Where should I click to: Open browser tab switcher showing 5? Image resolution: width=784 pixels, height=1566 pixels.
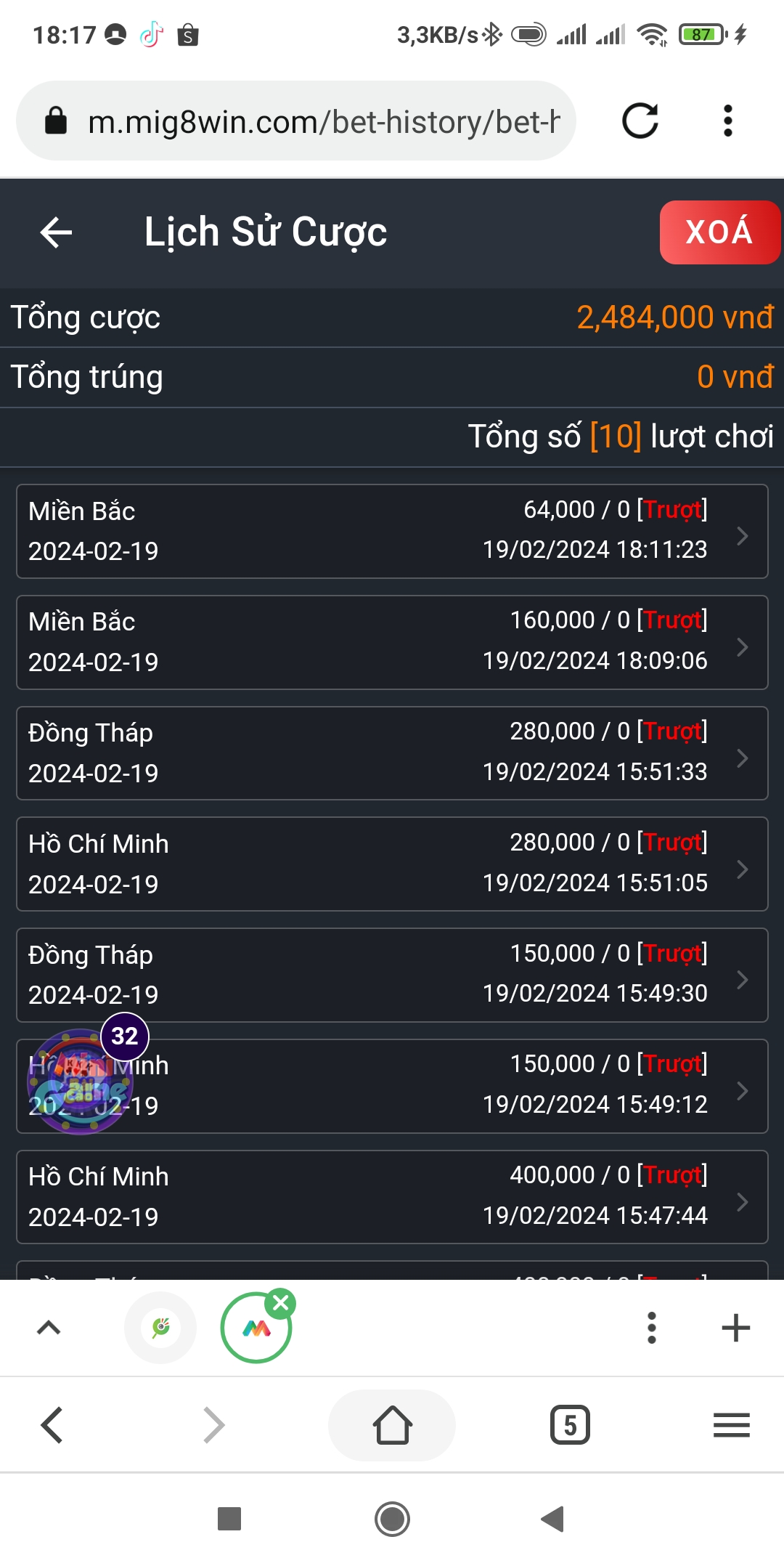(x=570, y=1425)
